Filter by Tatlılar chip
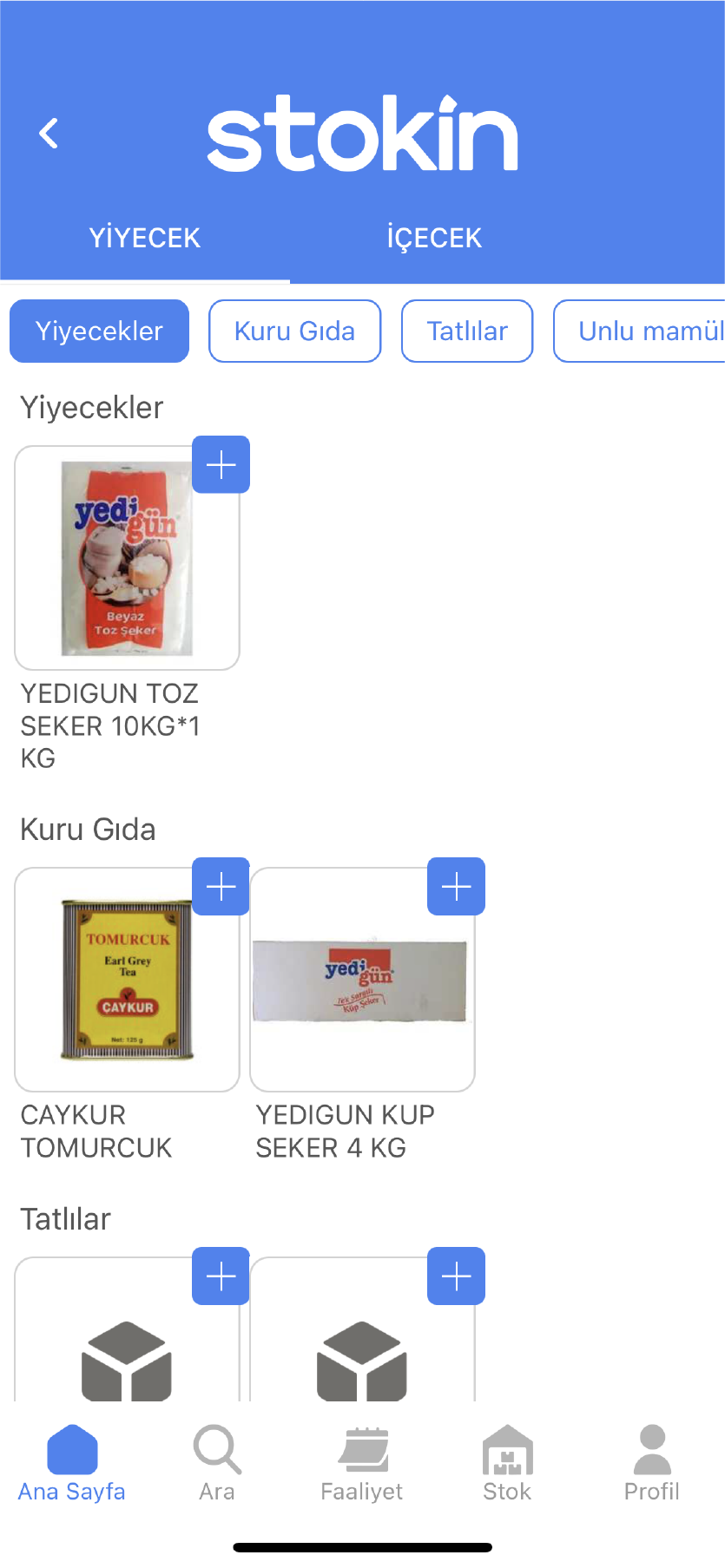 click(x=467, y=331)
